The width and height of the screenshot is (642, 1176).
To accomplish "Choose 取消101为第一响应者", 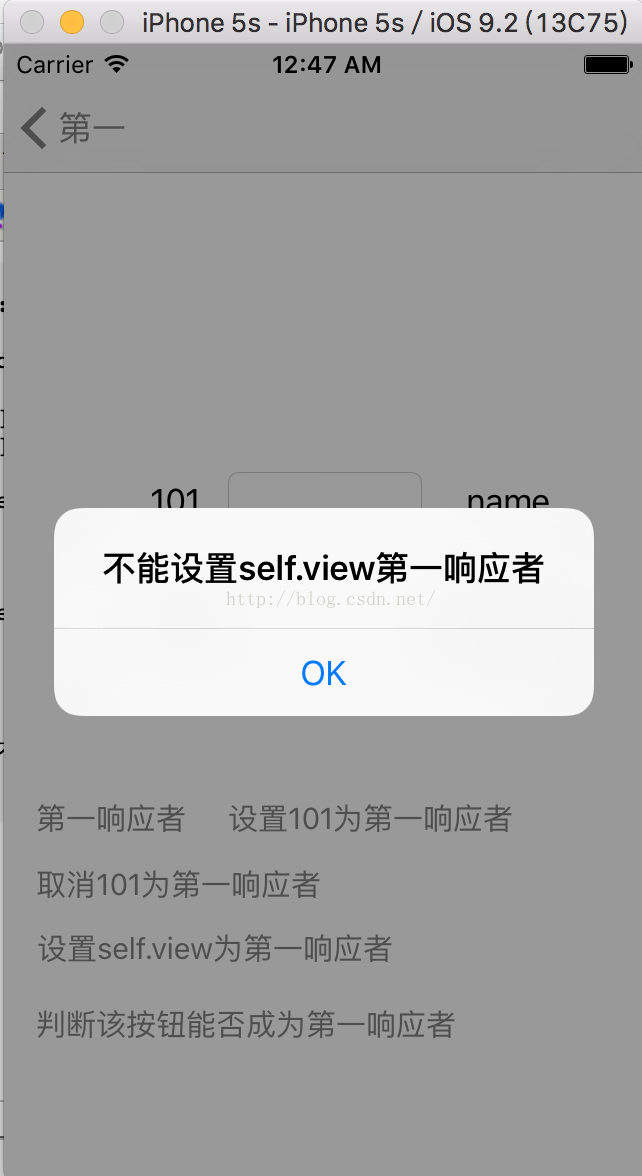I will (178, 884).
